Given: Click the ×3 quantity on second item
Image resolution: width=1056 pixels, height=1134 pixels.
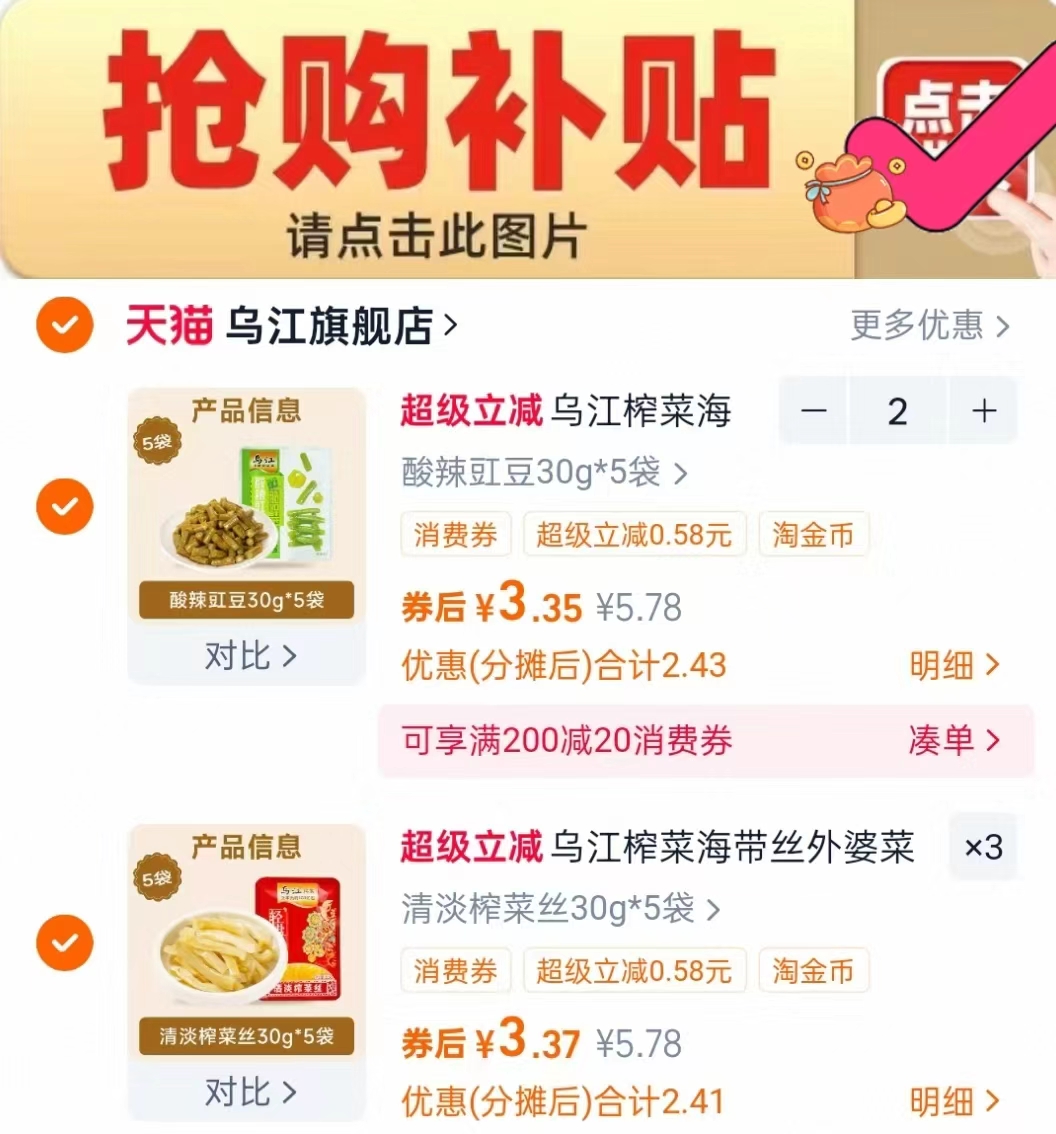Looking at the screenshot, I should click(983, 847).
